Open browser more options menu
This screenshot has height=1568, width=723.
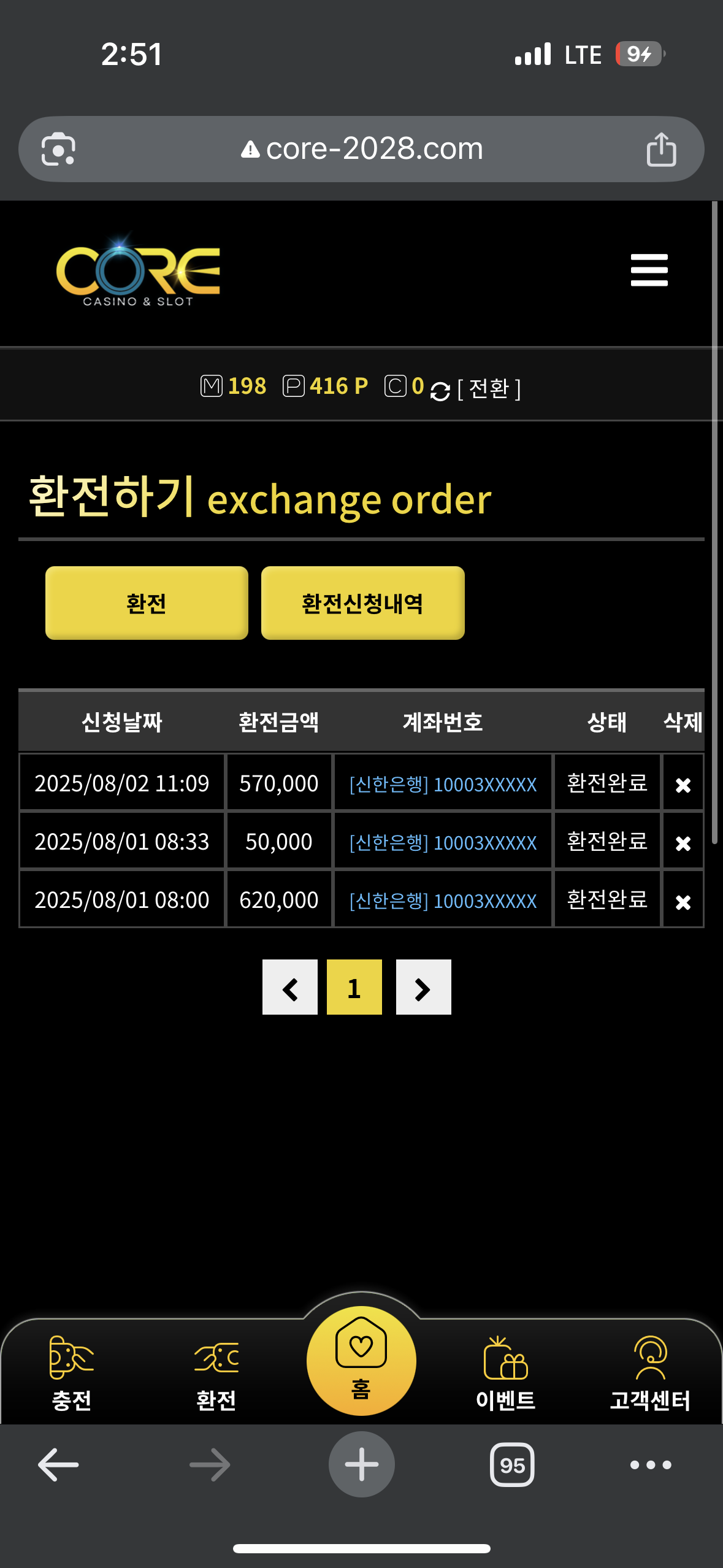(651, 1465)
